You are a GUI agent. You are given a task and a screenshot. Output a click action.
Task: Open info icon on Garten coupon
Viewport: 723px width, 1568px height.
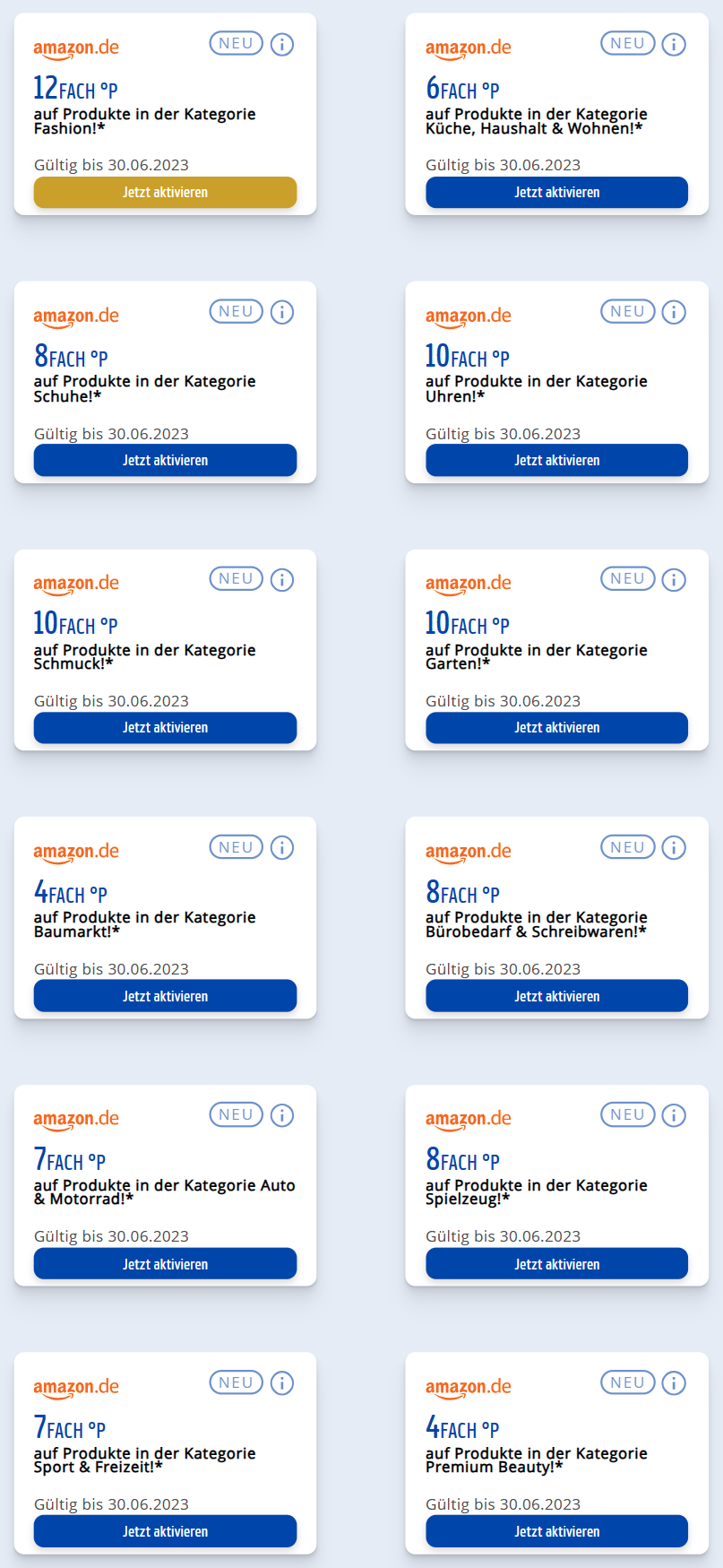(674, 580)
